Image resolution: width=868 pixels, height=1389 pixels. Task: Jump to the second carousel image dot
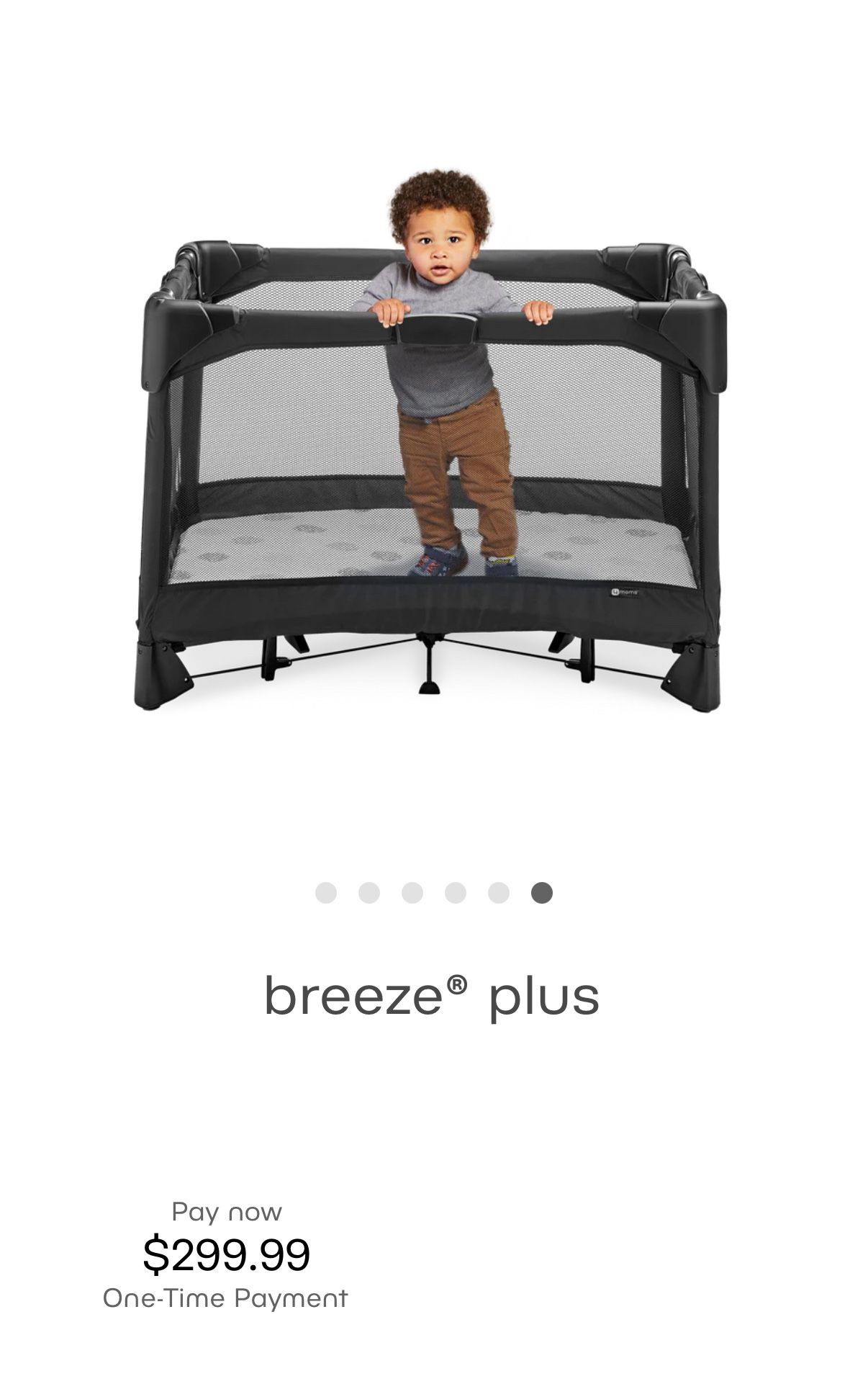(369, 893)
